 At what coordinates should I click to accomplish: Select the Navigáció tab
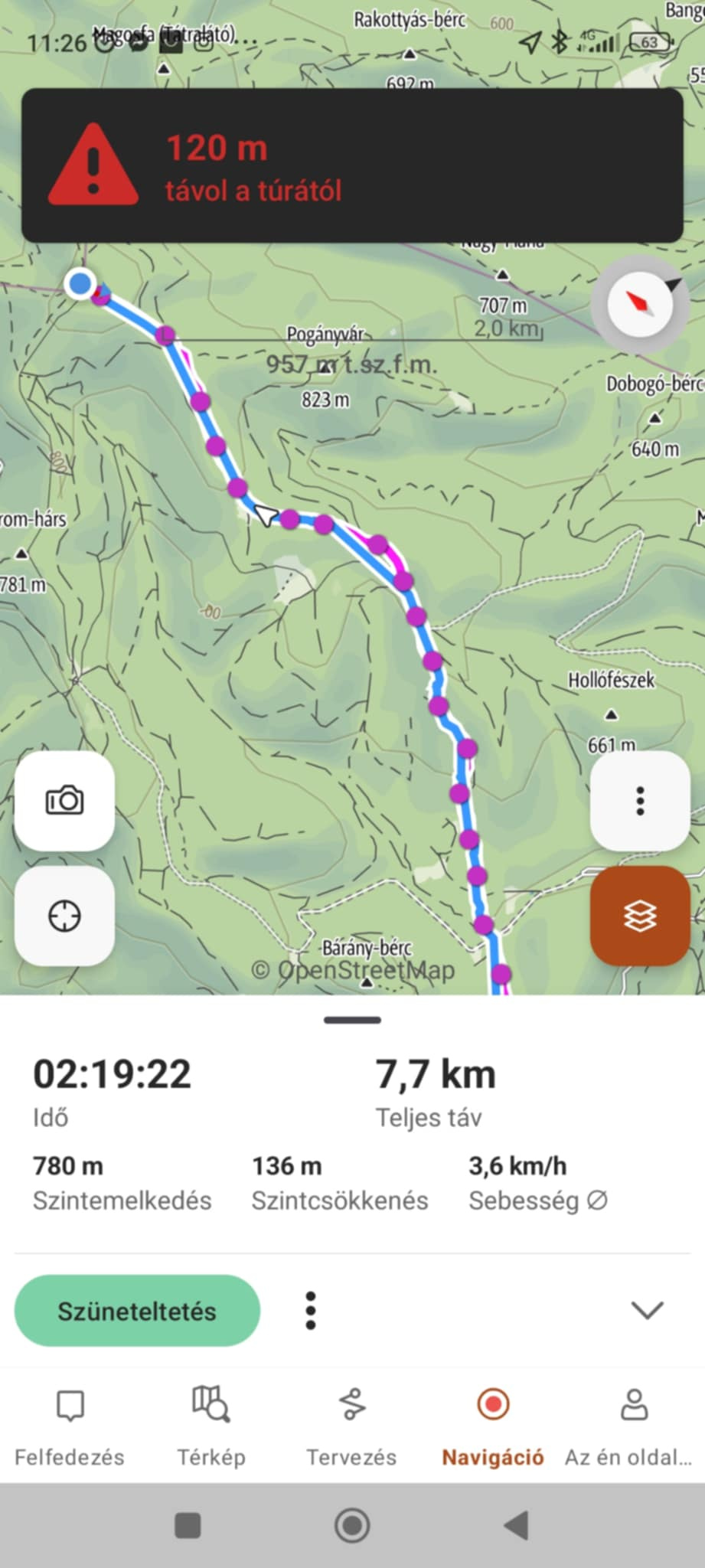pos(493,1427)
